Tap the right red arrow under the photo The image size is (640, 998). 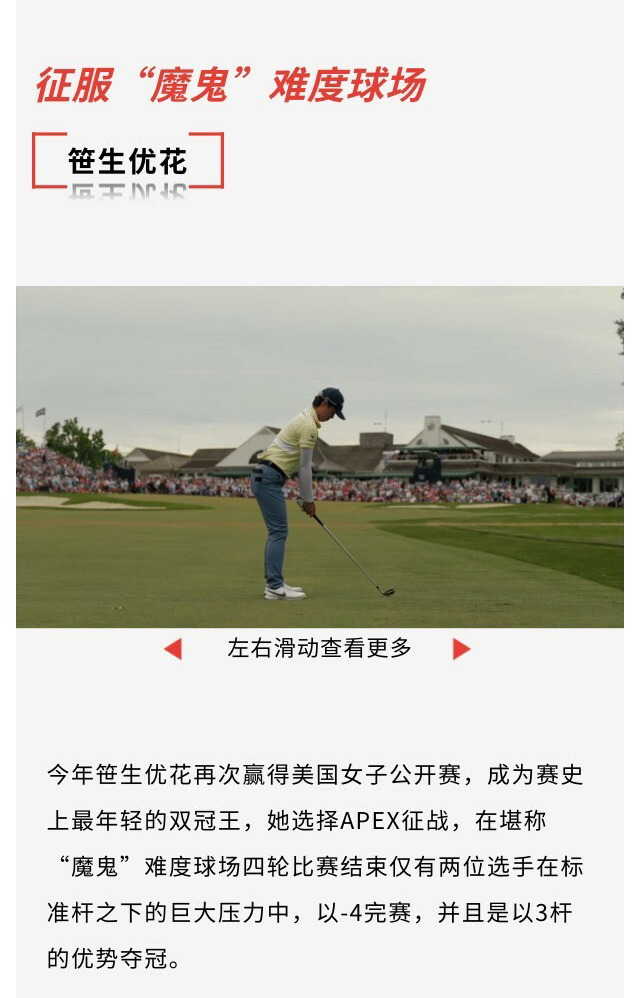coord(461,649)
